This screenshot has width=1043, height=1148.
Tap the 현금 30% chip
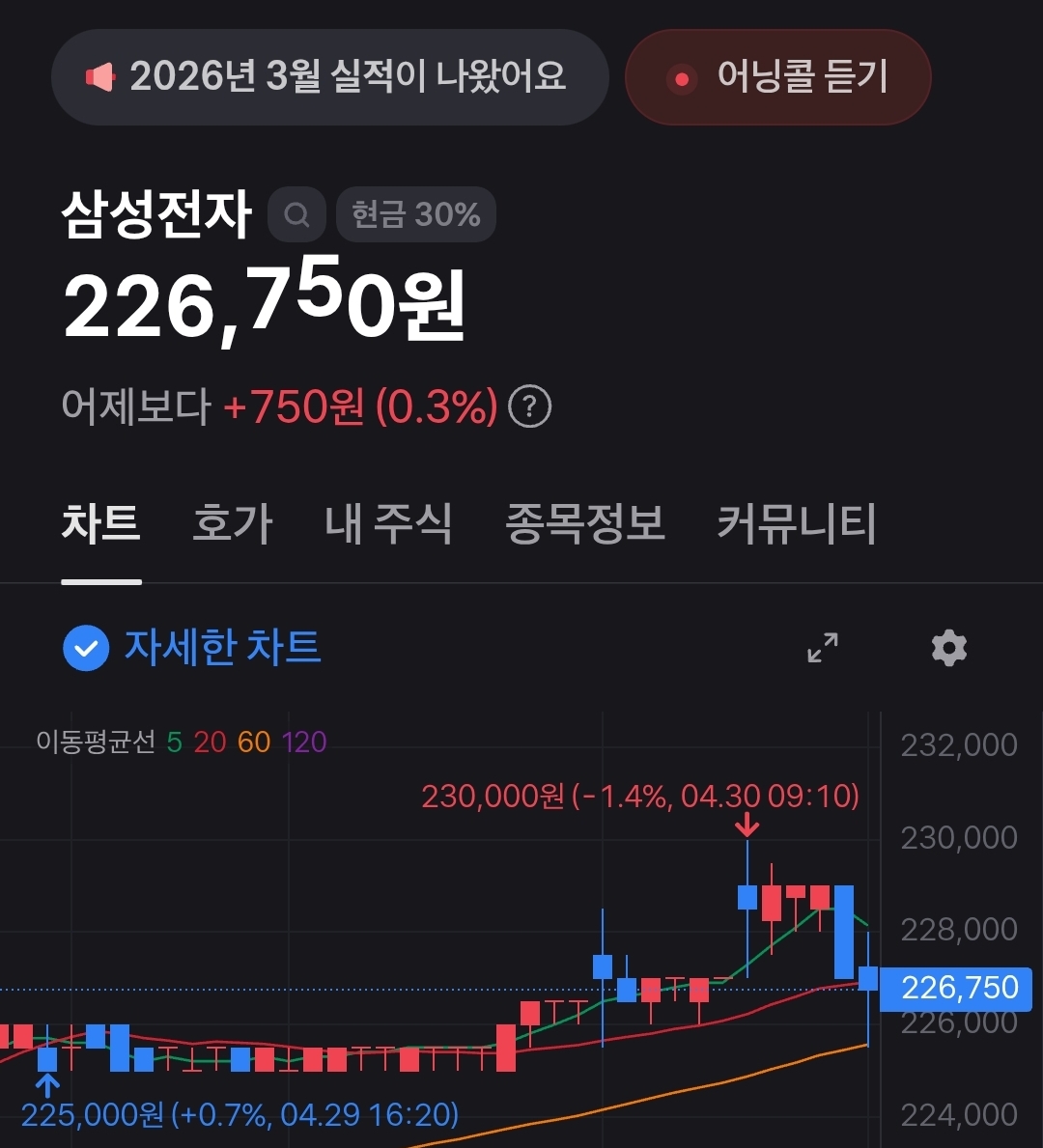tap(415, 214)
